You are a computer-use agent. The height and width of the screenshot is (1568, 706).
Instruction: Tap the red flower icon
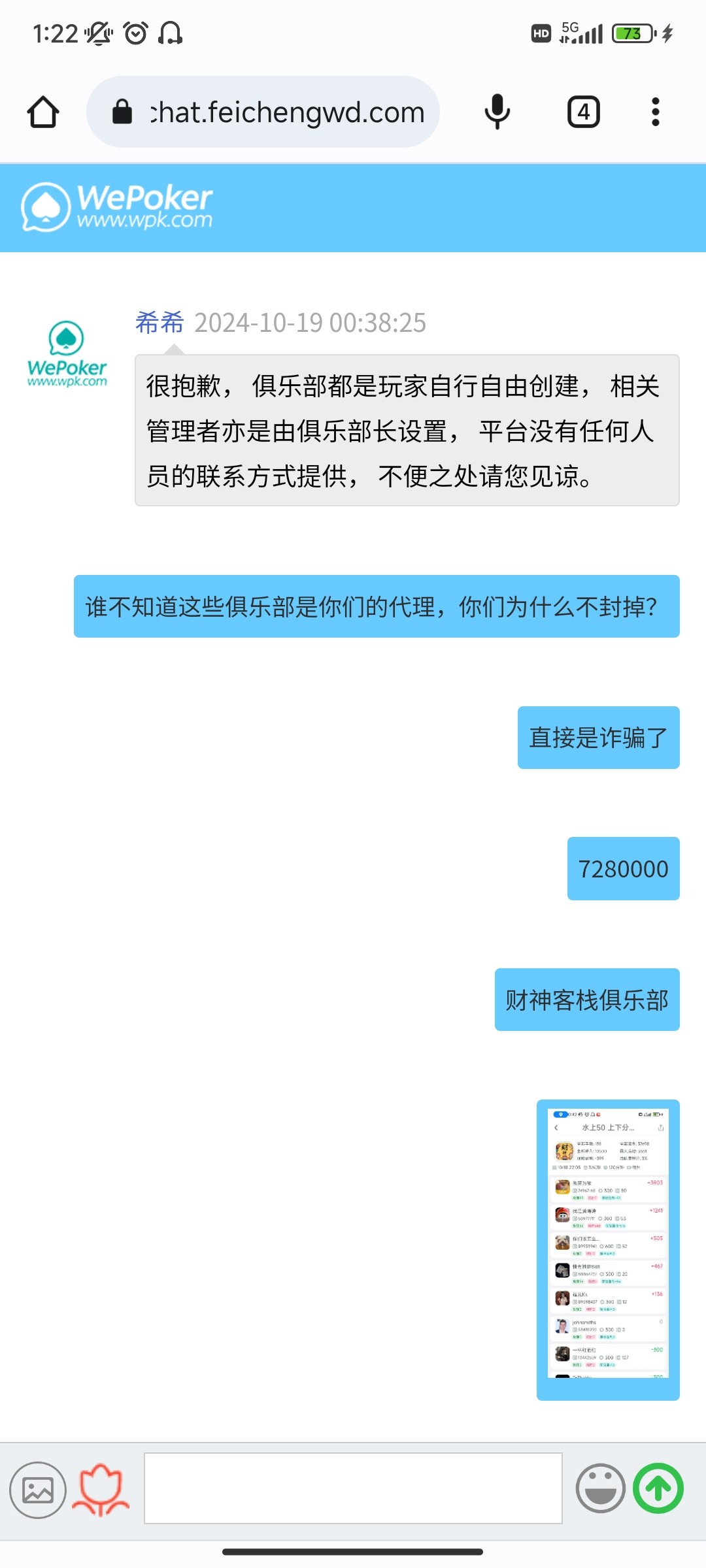click(x=101, y=1490)
